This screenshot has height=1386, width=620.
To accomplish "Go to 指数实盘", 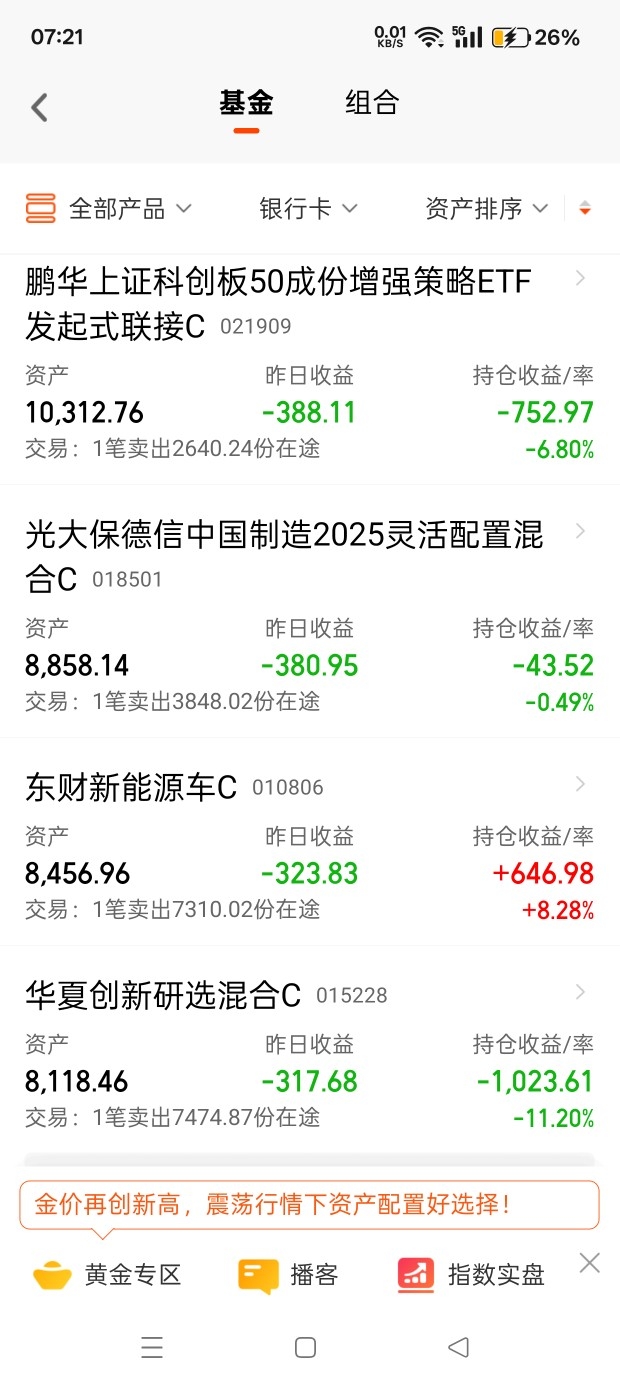I will pyautogui.click(x=471, y=1275).
